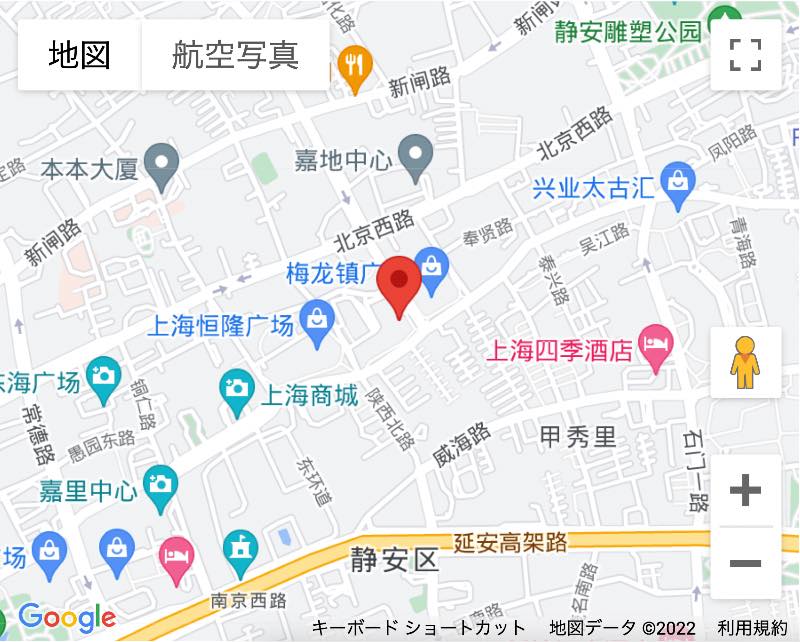The image size is (800, 642).
Task: Open 上海恒隆广场 shopping pin
Action: pyautogui.click(x=318, y=327)
